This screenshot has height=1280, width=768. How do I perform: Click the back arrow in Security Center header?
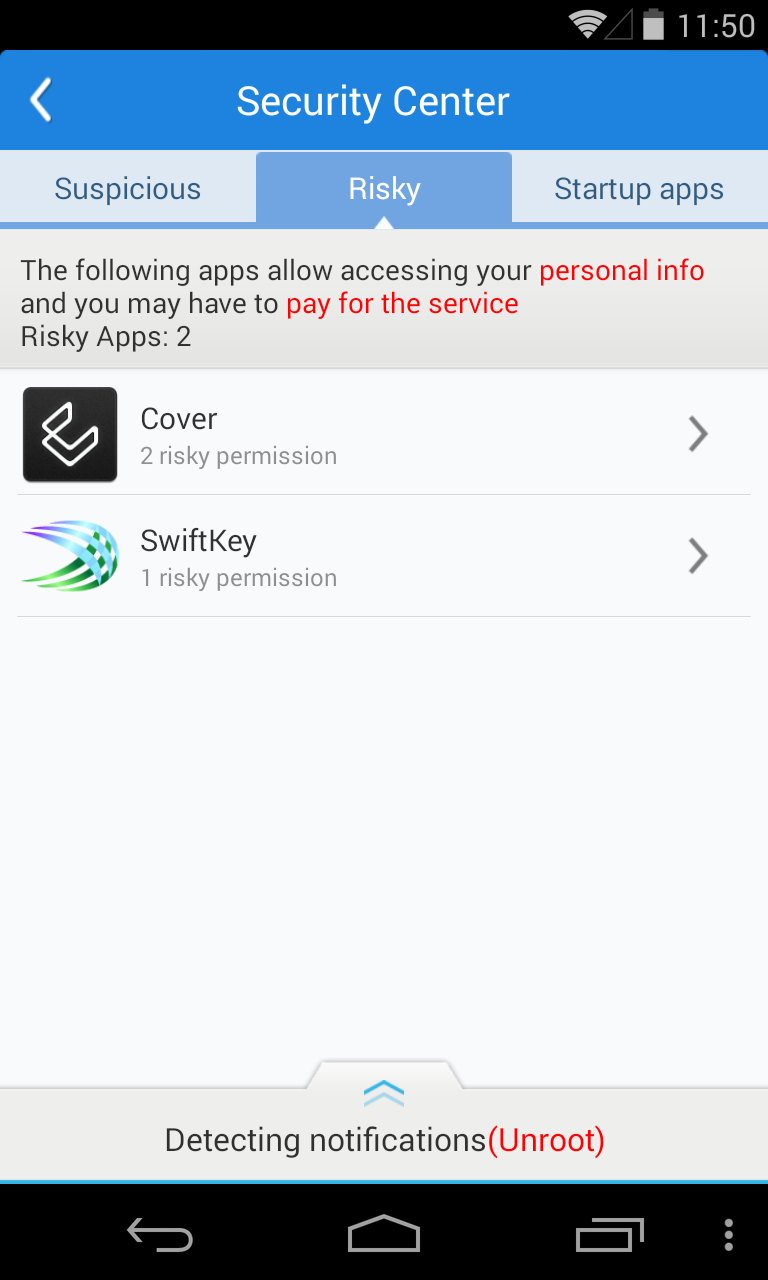coord(40,100)
